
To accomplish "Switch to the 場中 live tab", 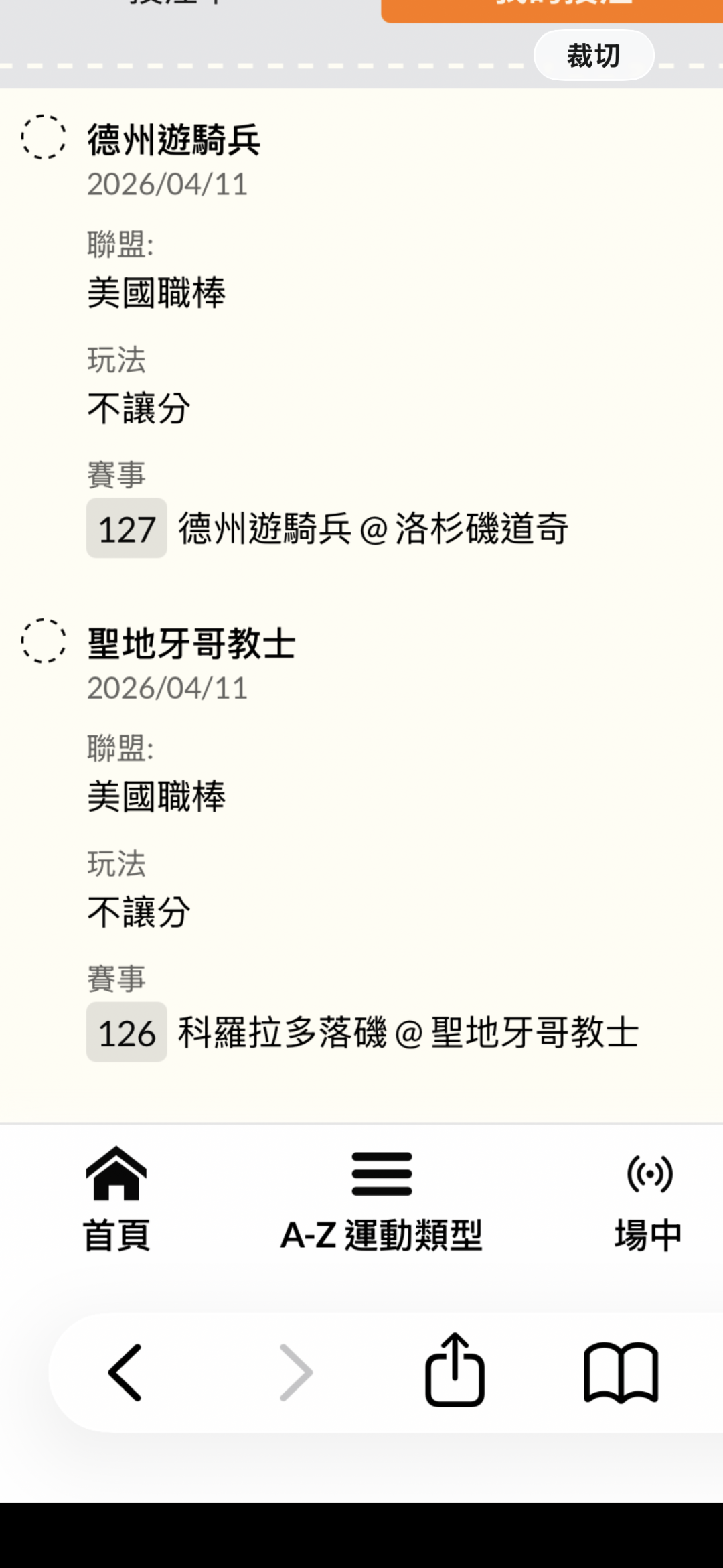I will coord(648,1200).
